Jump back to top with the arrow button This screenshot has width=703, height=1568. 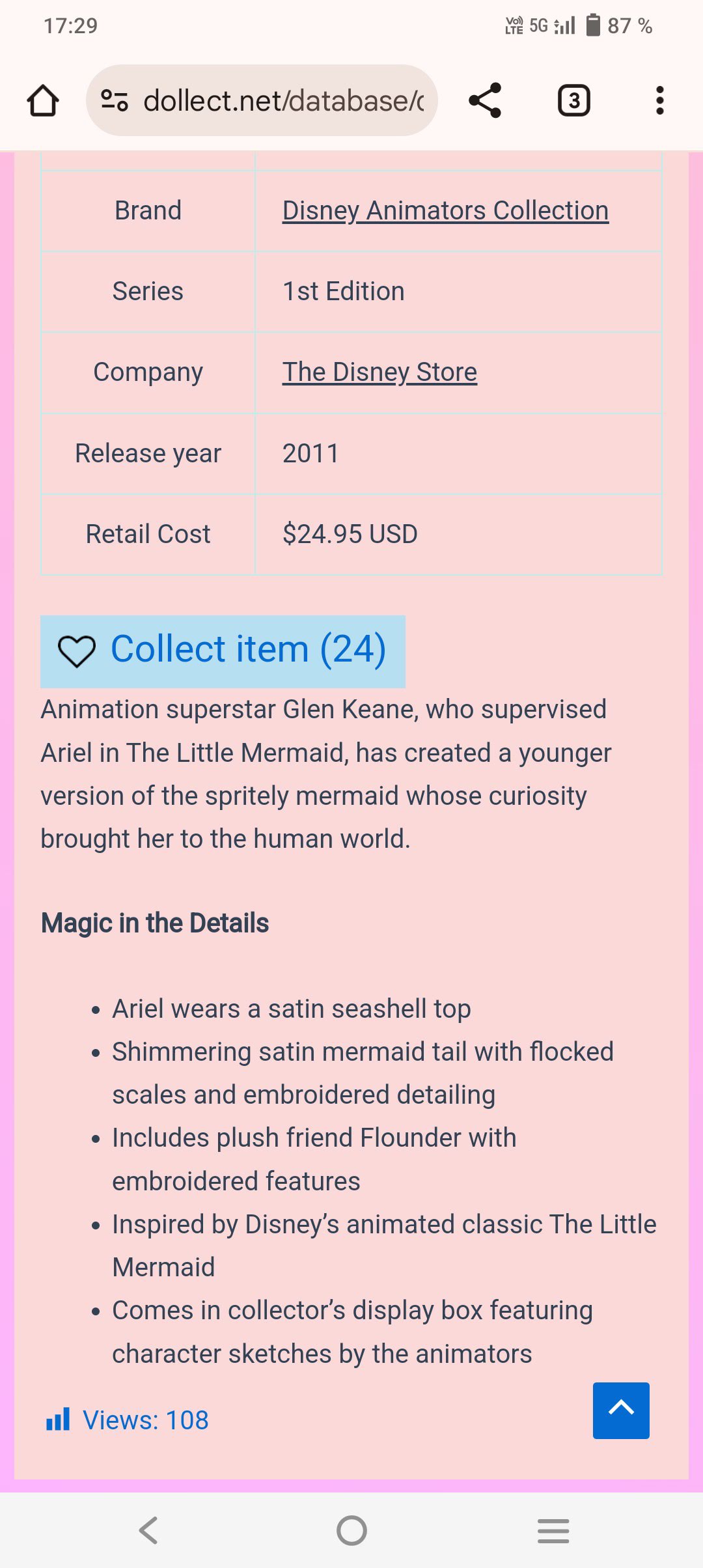point(621,1410)
